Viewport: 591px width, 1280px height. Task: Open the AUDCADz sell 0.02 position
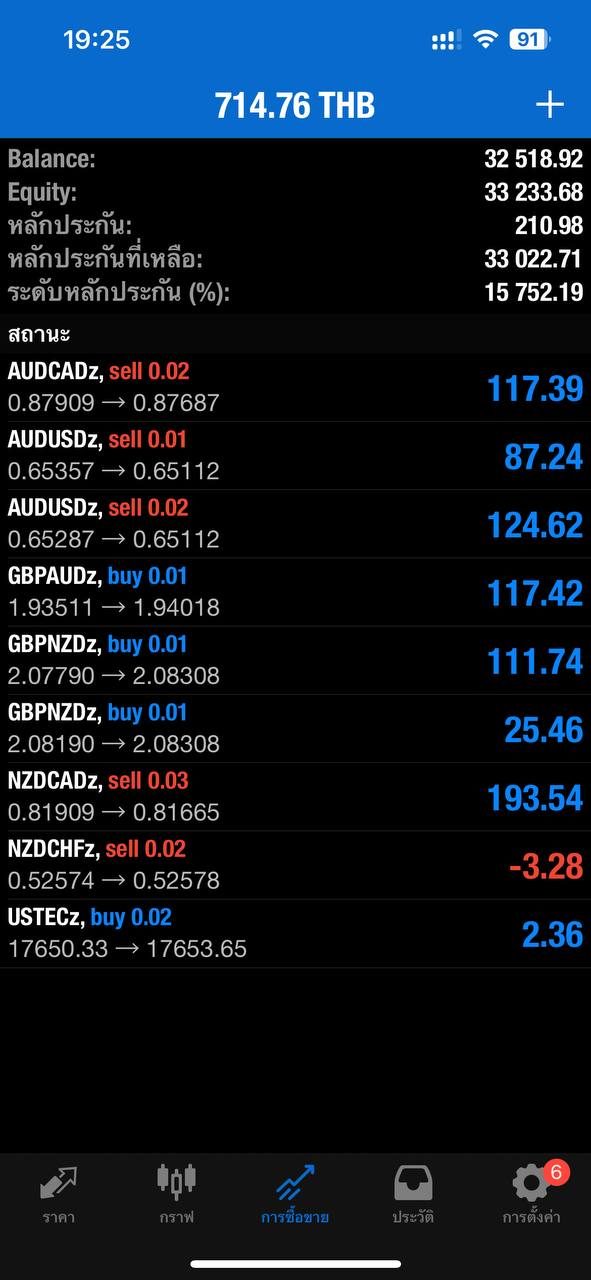295,388
